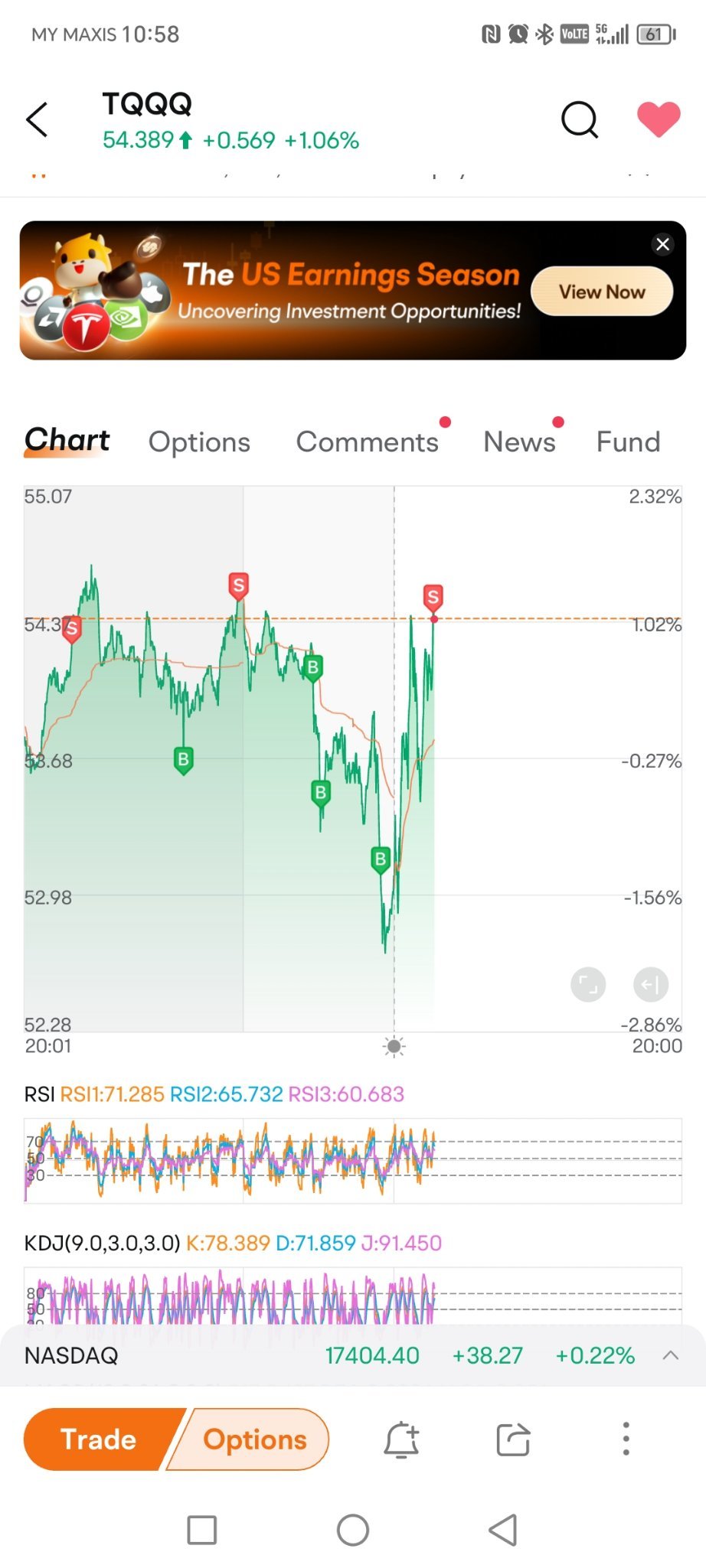706x1568 pixels.
Task: Open the three-dot more menu
Action: click(x=626, y=1439)
